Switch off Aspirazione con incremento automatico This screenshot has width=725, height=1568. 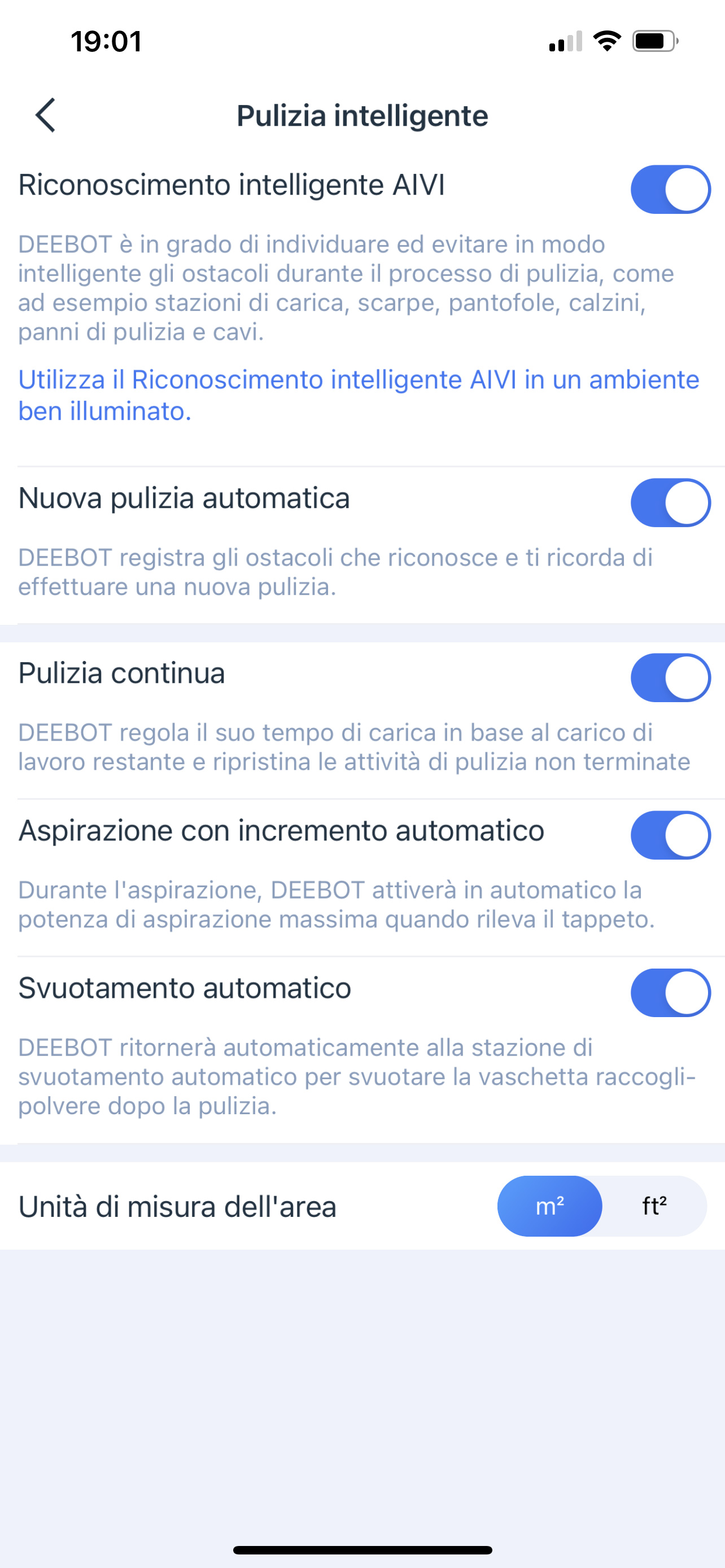[670, 835]
